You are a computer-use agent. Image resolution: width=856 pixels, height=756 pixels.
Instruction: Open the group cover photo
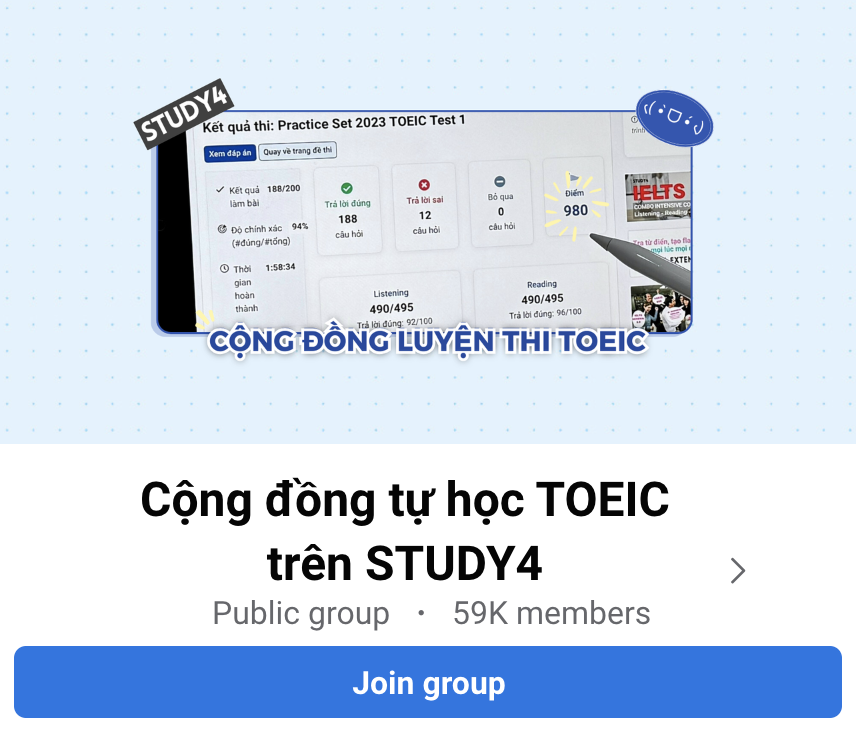point(428,222)
